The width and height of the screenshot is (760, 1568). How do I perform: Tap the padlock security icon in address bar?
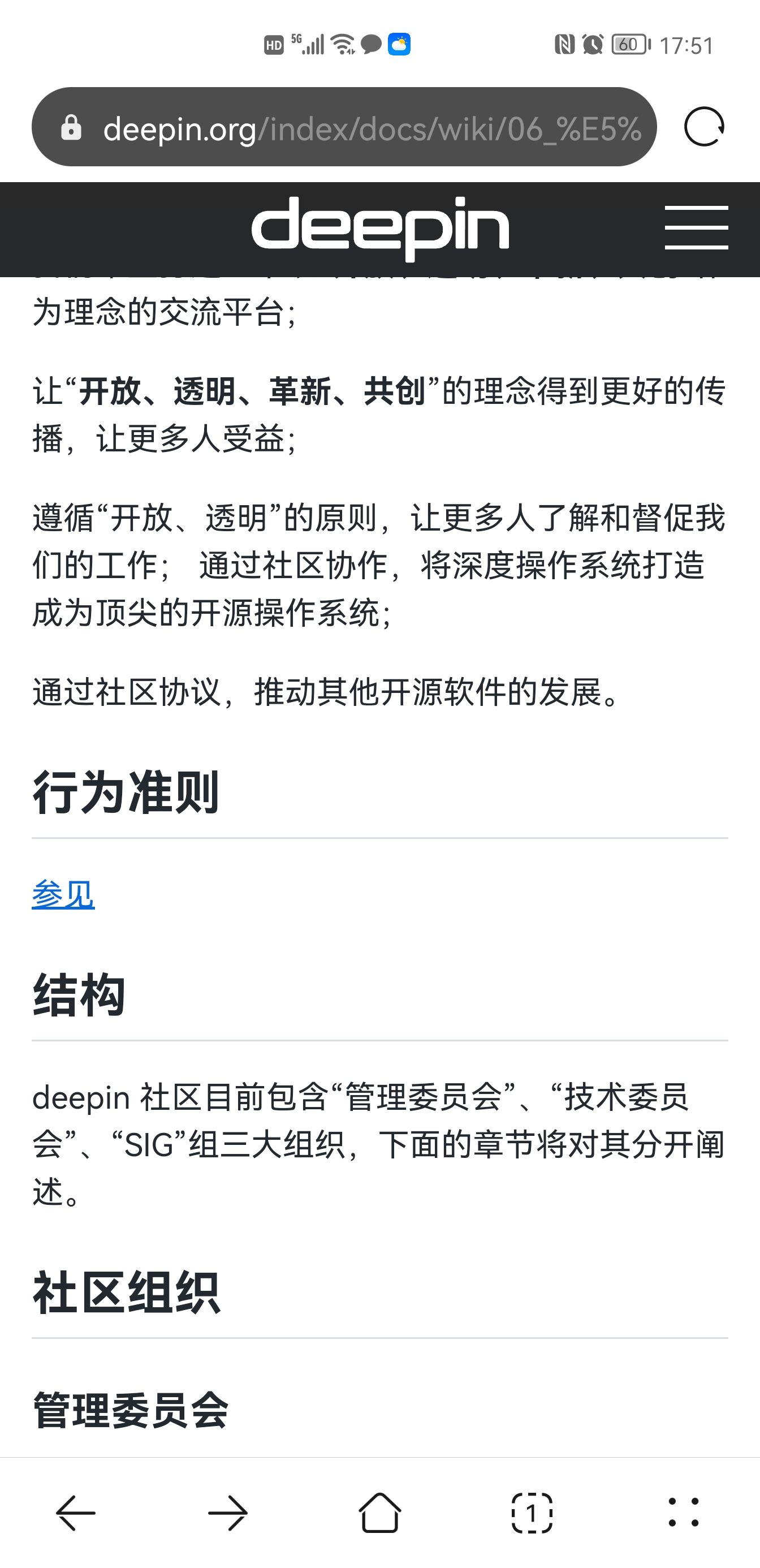72,127
